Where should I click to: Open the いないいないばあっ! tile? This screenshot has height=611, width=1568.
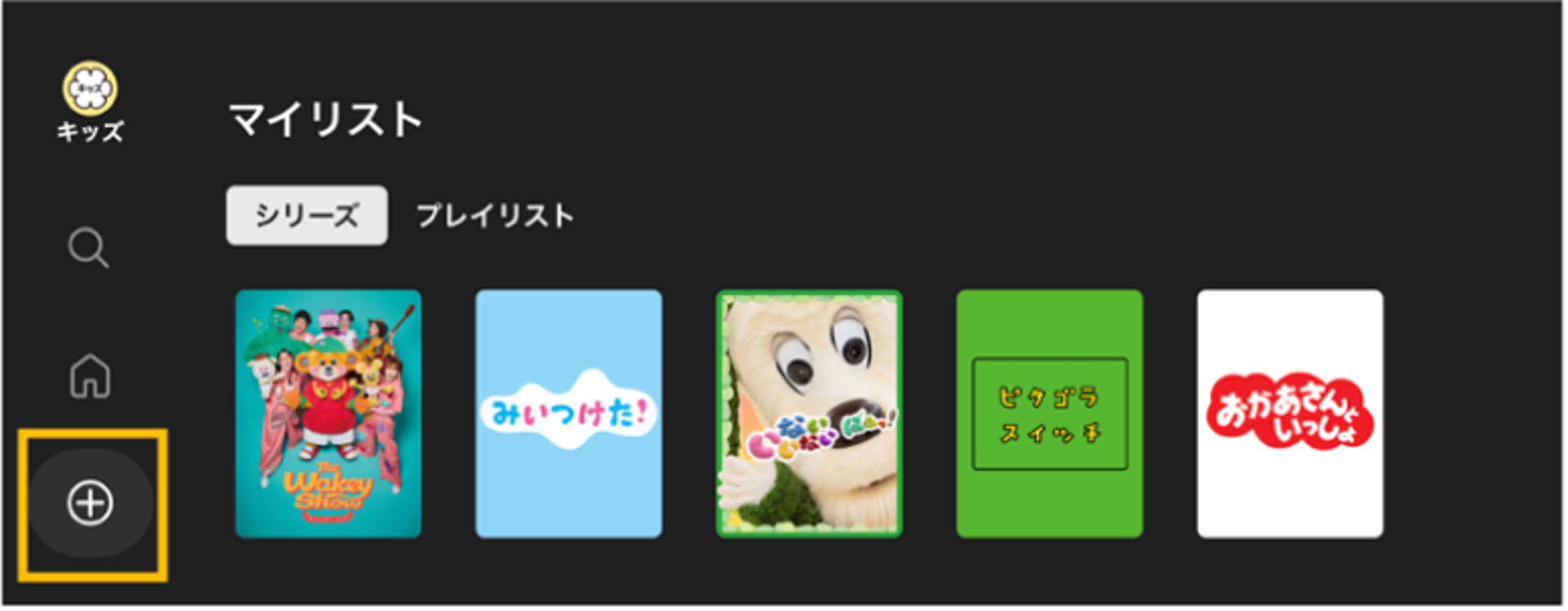click(808, 413)
